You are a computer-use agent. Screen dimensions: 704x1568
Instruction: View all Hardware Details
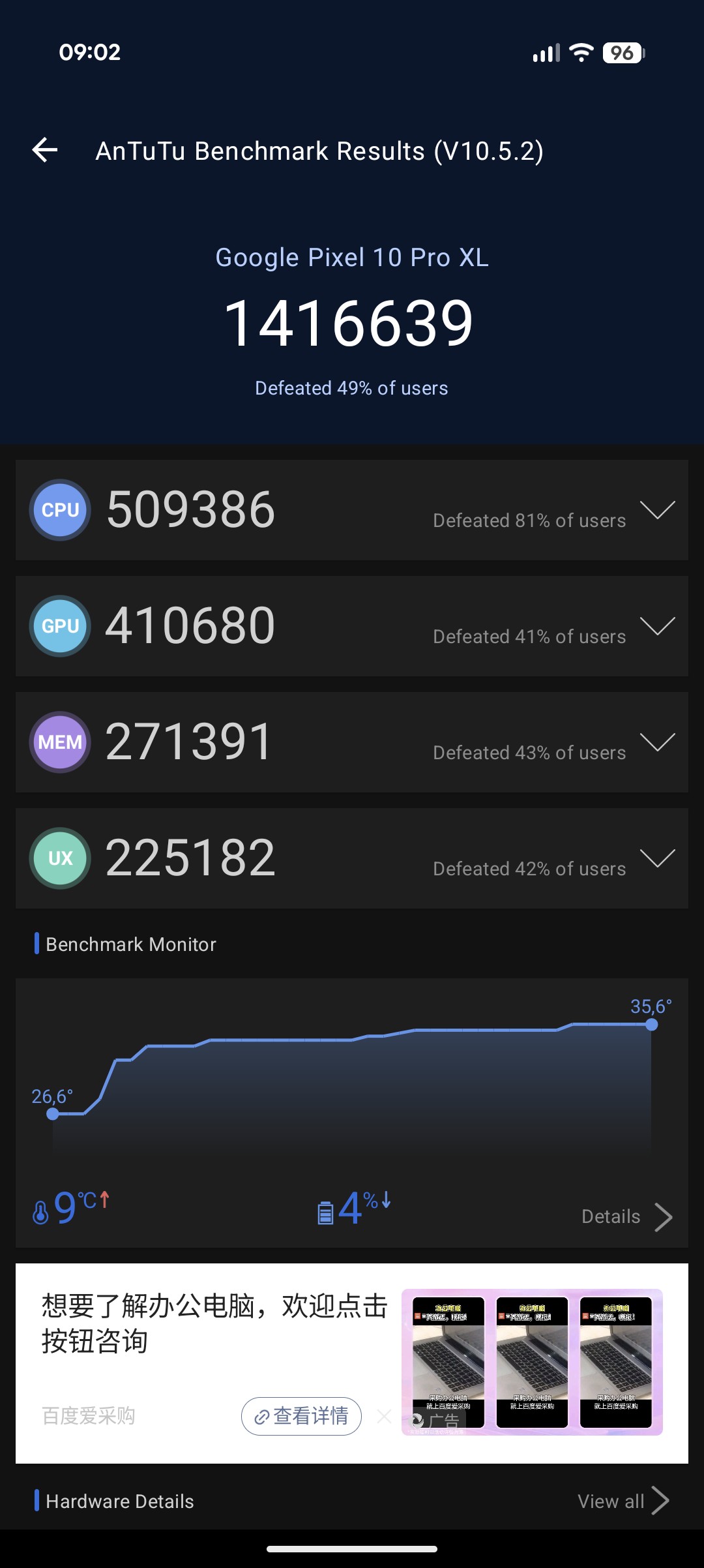click(x=624, y=1501)
